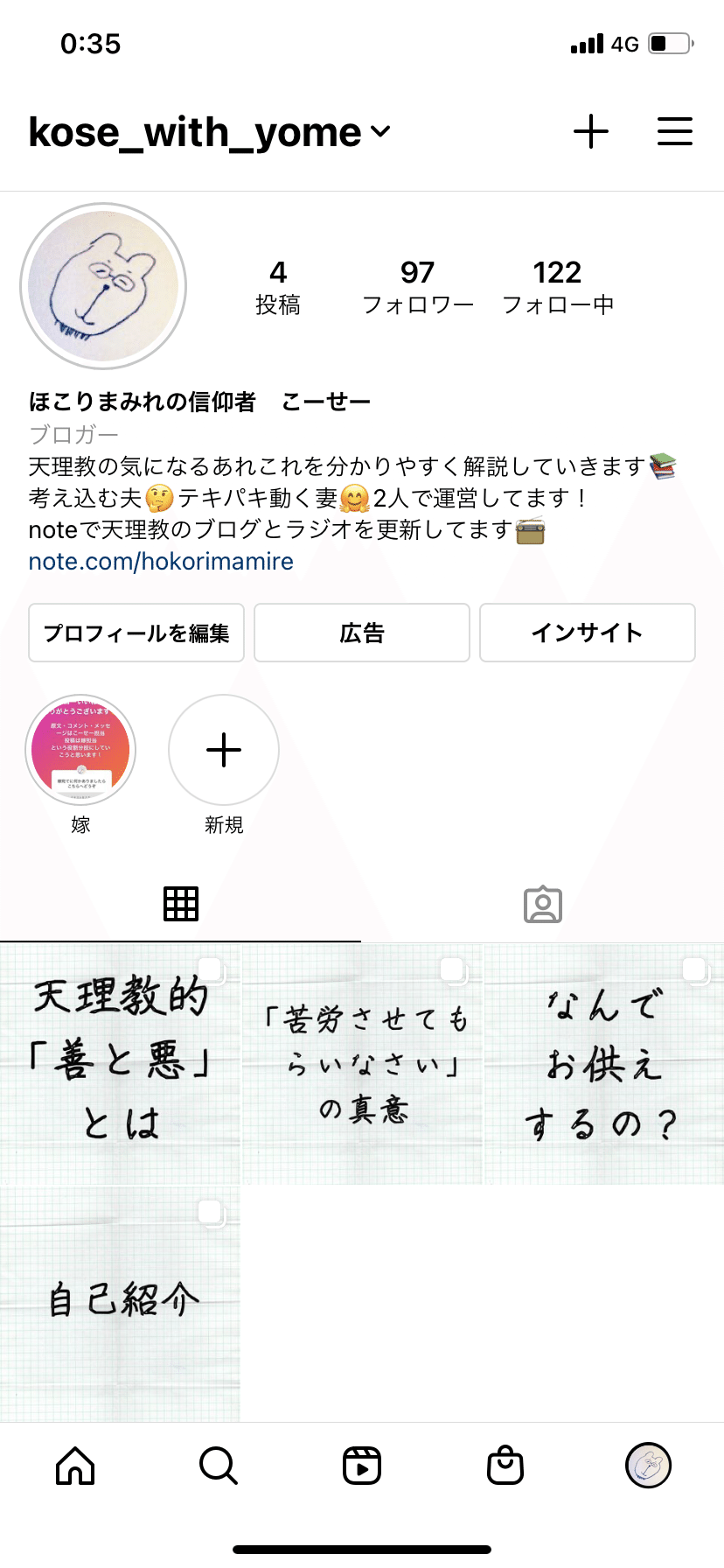Open the post creation plus icon

point(591,131)
